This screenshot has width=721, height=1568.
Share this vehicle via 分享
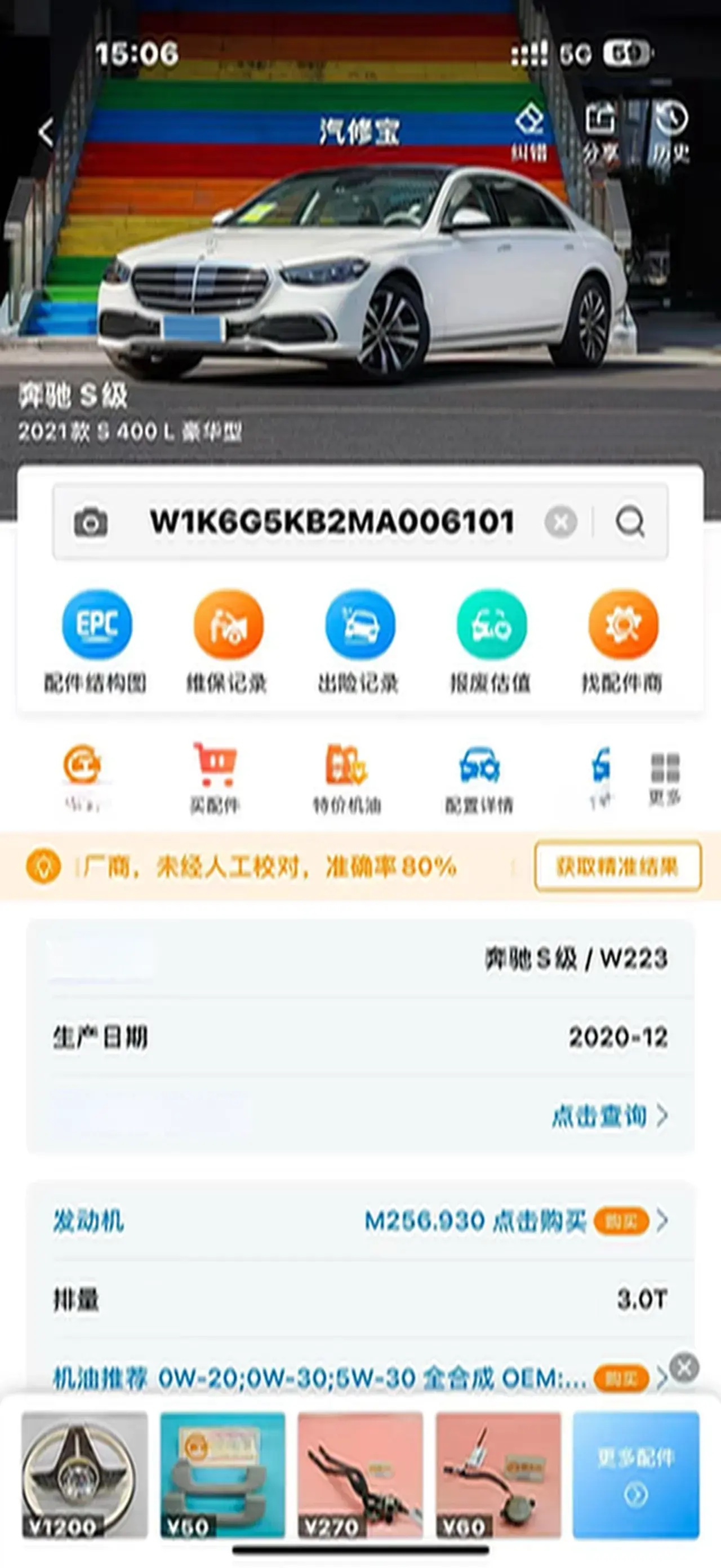click(x=600, y=132)
